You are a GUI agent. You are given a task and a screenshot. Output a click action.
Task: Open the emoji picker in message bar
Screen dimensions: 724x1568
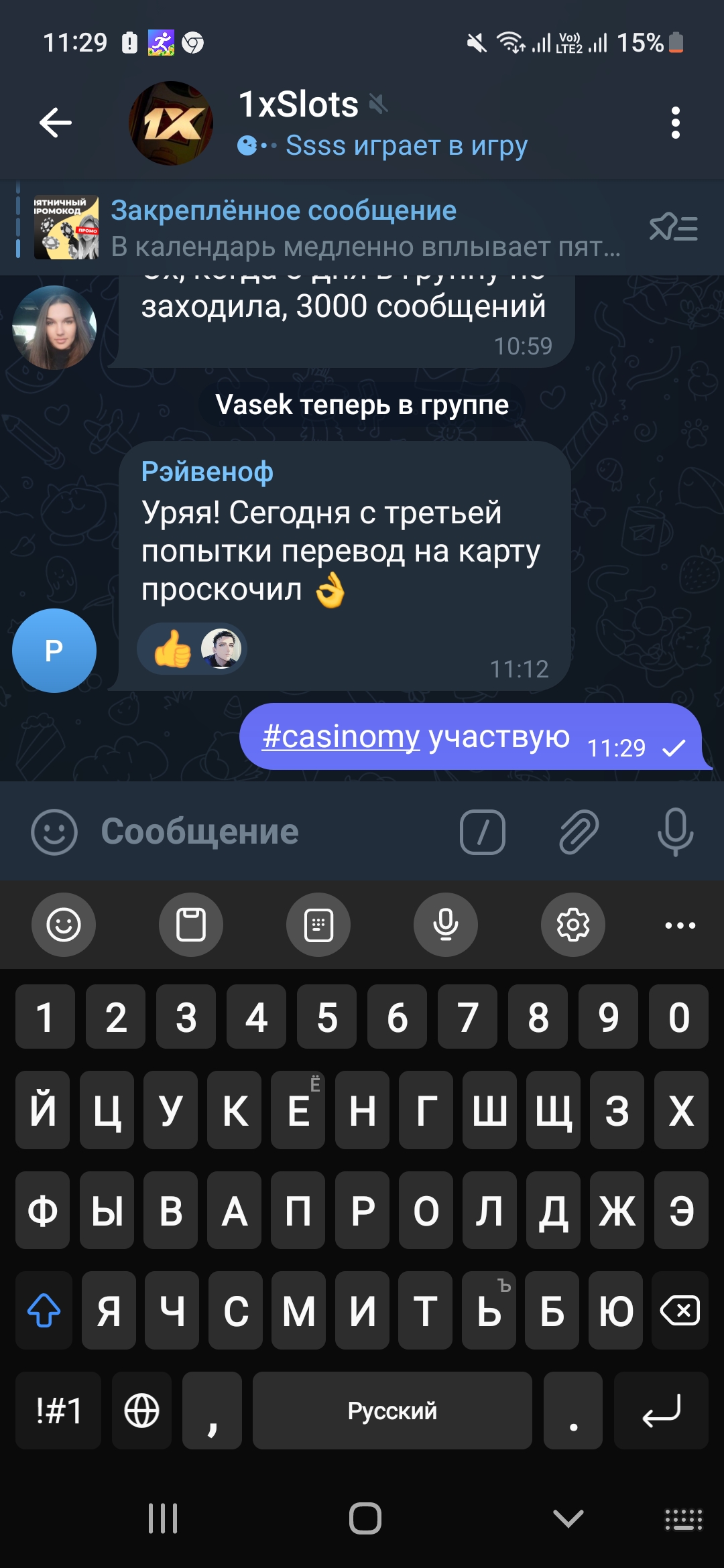click(54, 832)
